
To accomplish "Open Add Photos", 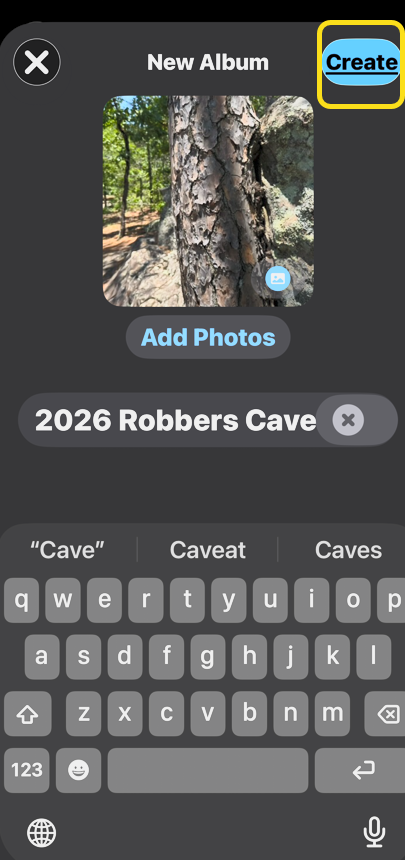I will point(208,337).
